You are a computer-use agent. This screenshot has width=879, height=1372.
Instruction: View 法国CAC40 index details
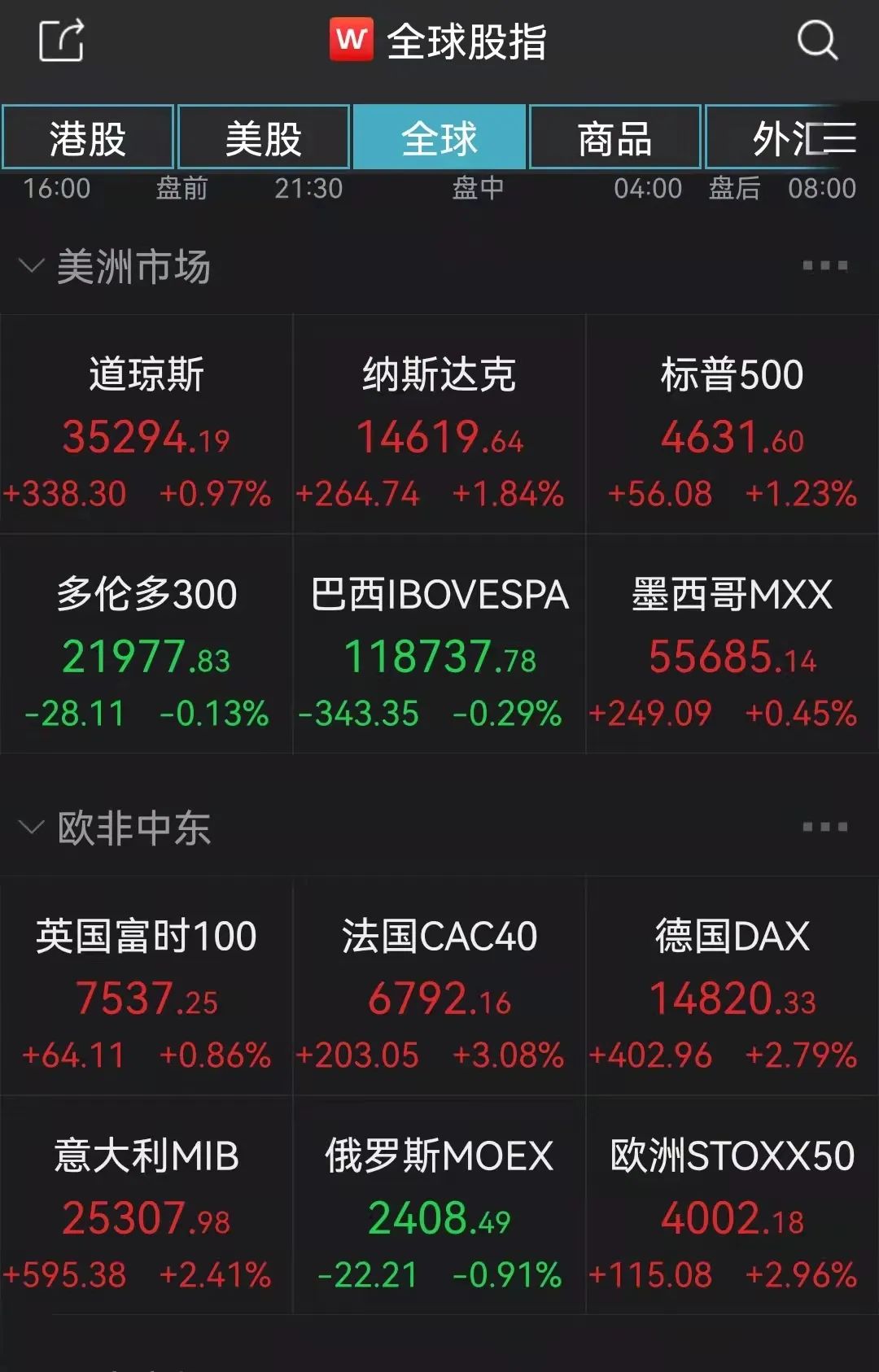439,986
